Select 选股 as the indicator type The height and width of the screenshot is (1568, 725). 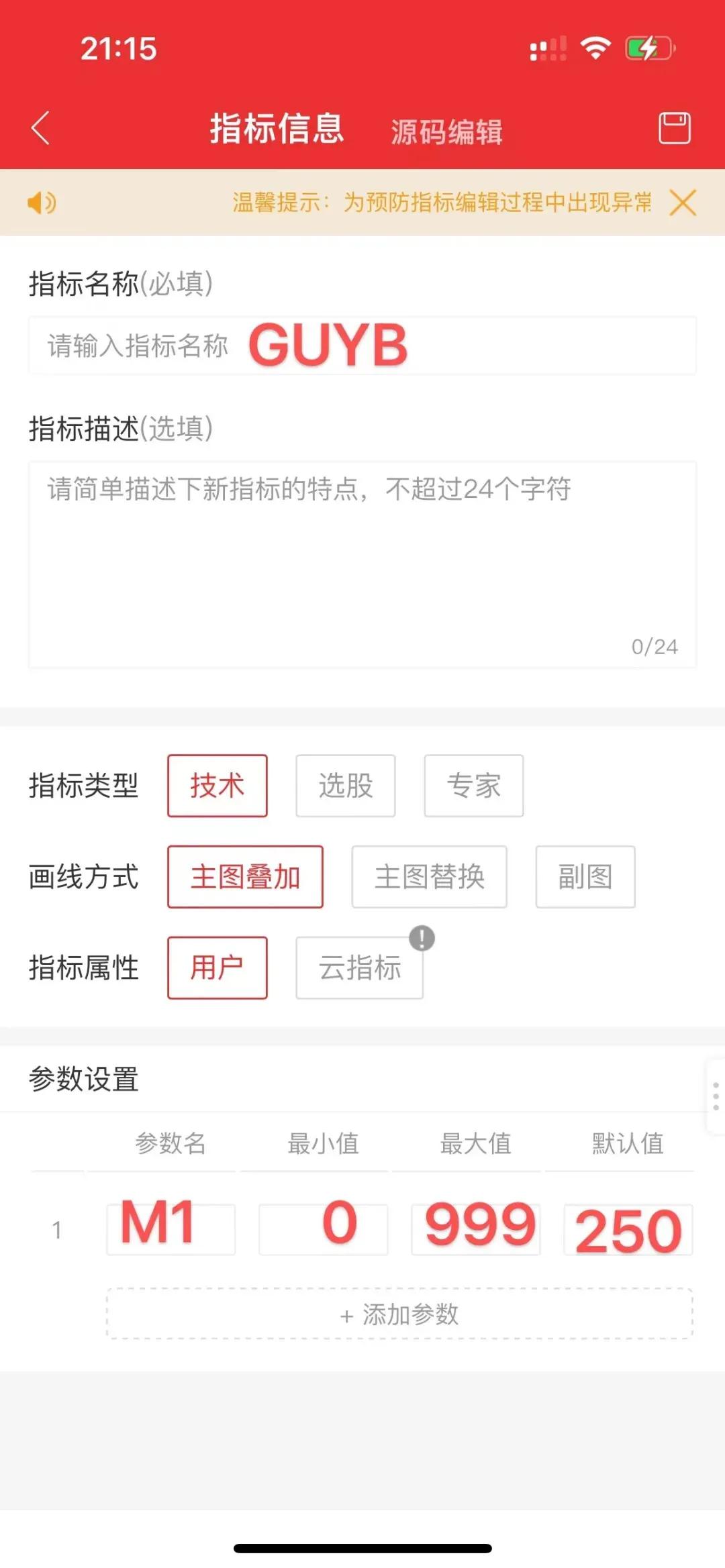tap(345, 786)
